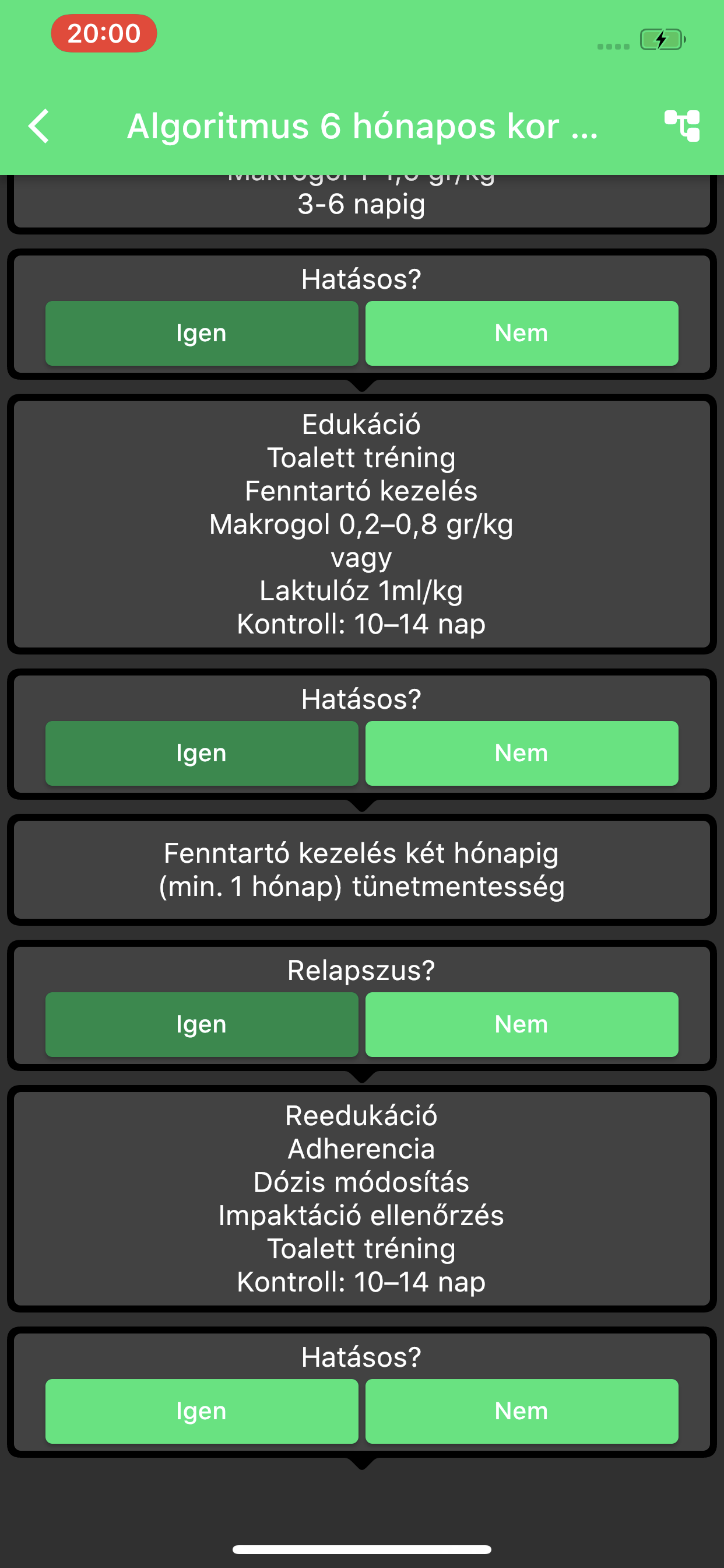Screen dimensions: 724x1568
Task: Answer Nem to Relapszus question
Action: coord(521,1024)
